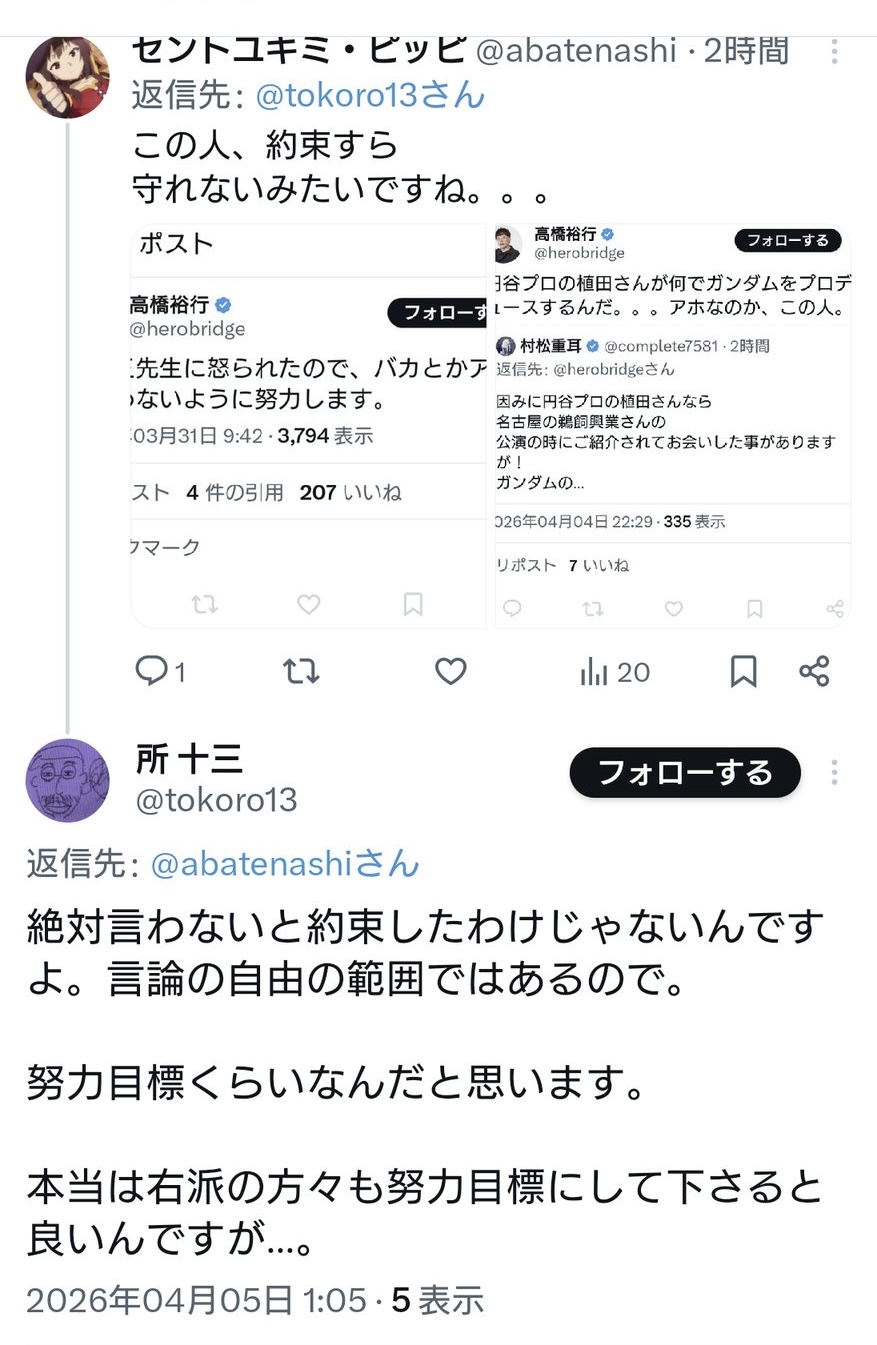
Task: View analytics showing 20 impressions
Action: pyautogui.click(x=614, y=672)
